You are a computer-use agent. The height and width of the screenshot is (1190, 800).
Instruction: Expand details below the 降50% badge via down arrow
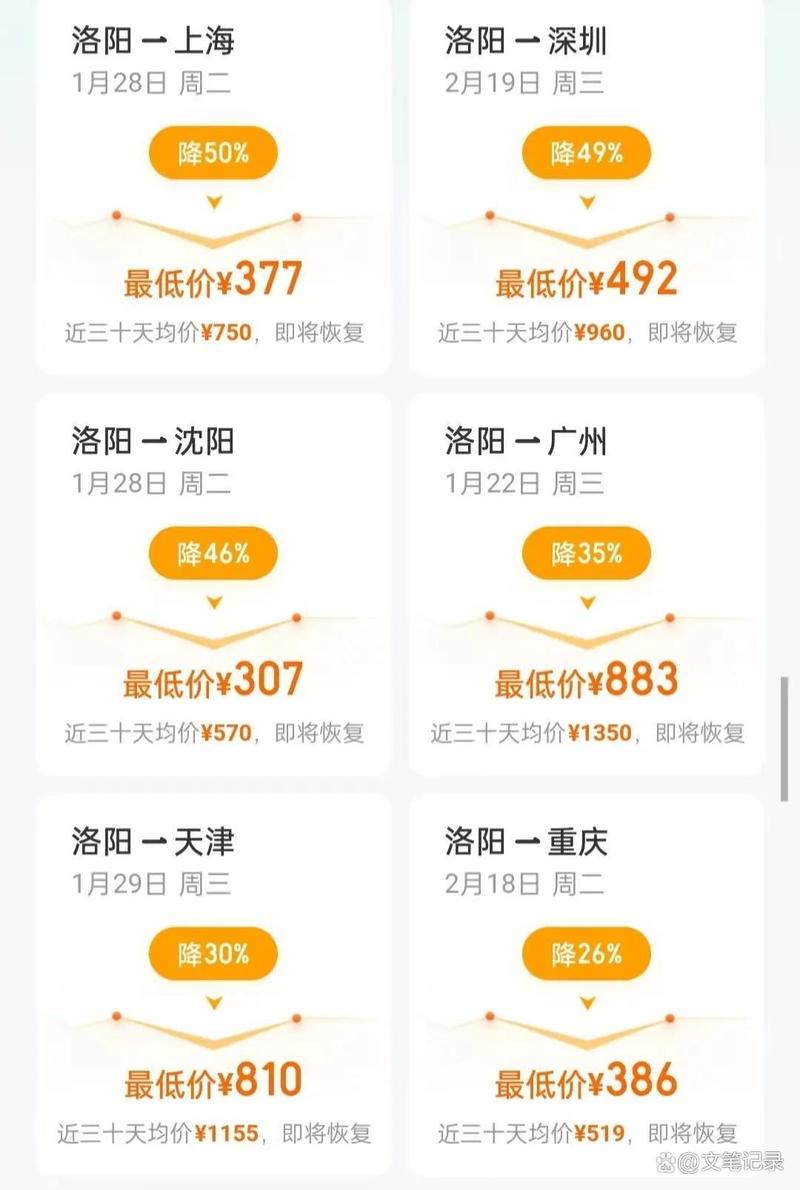(x=212, y=199)
